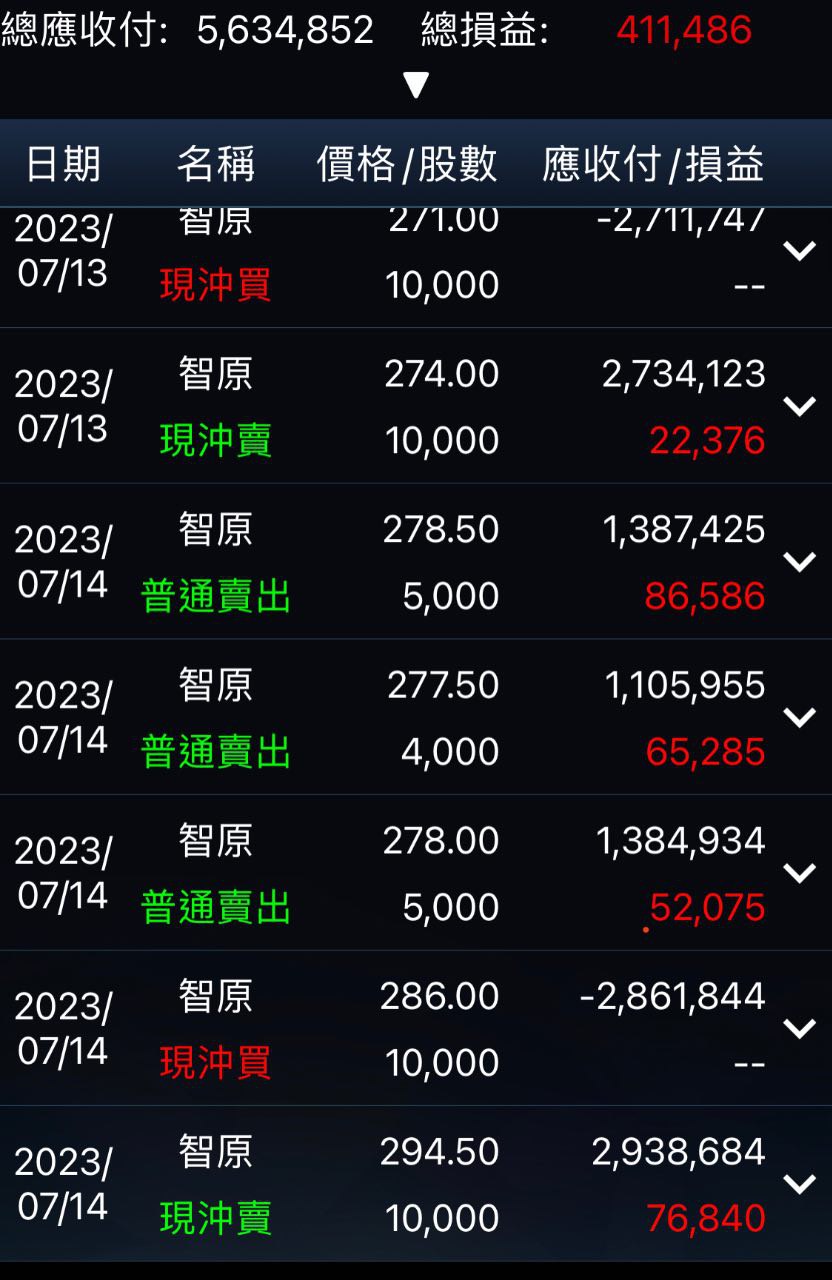Expand the 278.00 普通賣出 trade row
Viewport: 832px width, 1280px height.
tap(799, 873)
